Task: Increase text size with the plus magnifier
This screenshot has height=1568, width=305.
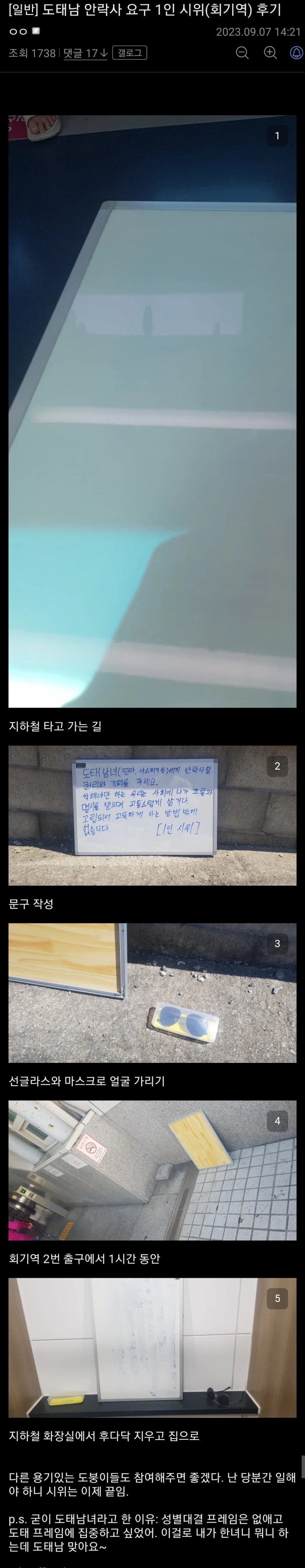Action: coord(270,53)
